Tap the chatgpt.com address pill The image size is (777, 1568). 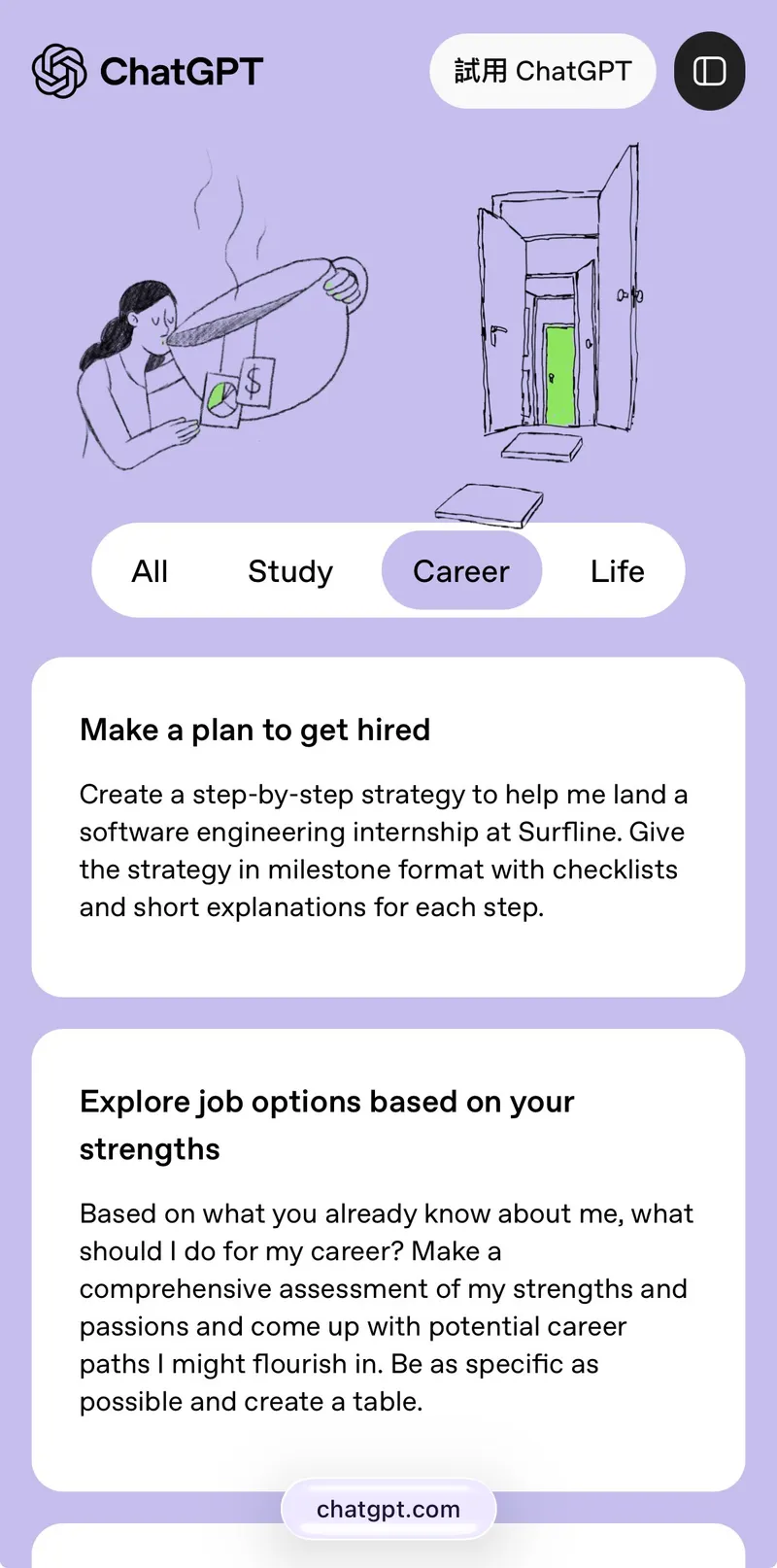pyautogui.click(x=388, y=1509)
